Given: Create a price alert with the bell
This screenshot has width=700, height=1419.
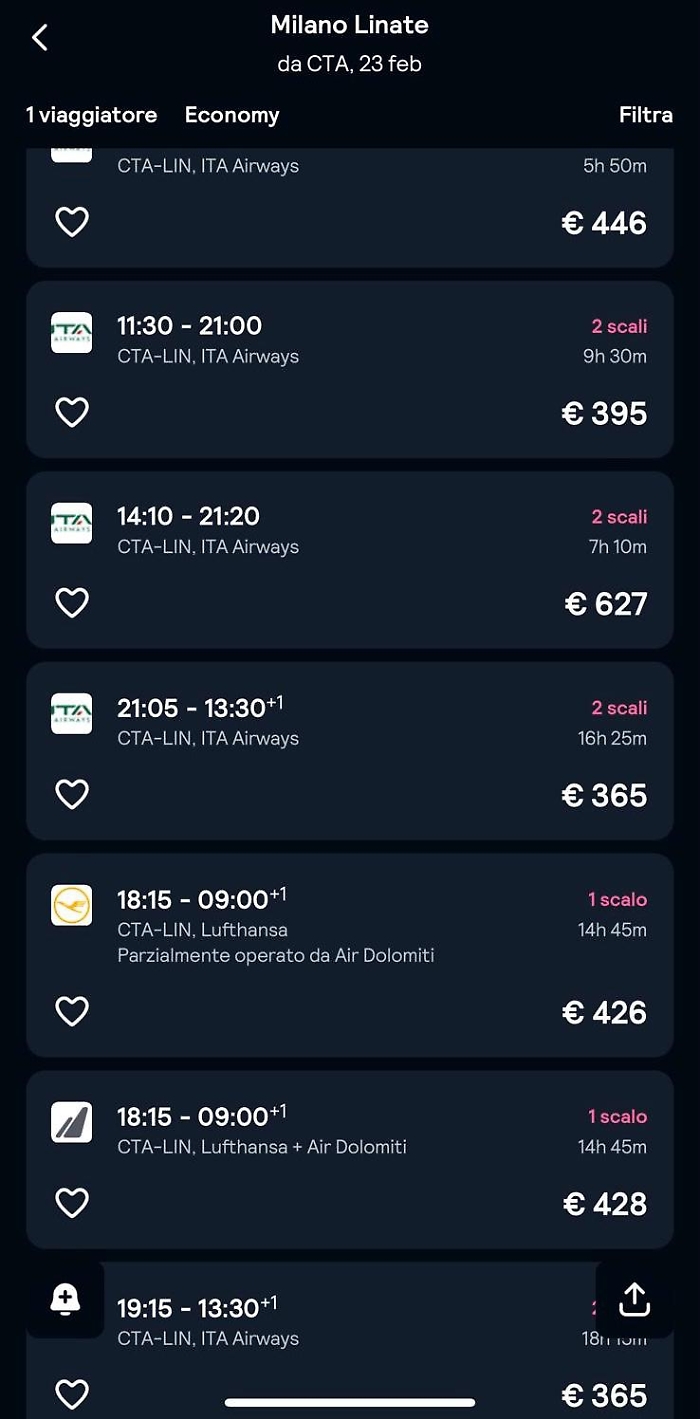Looking at the screenshot, I should [x=65, y=1299].
